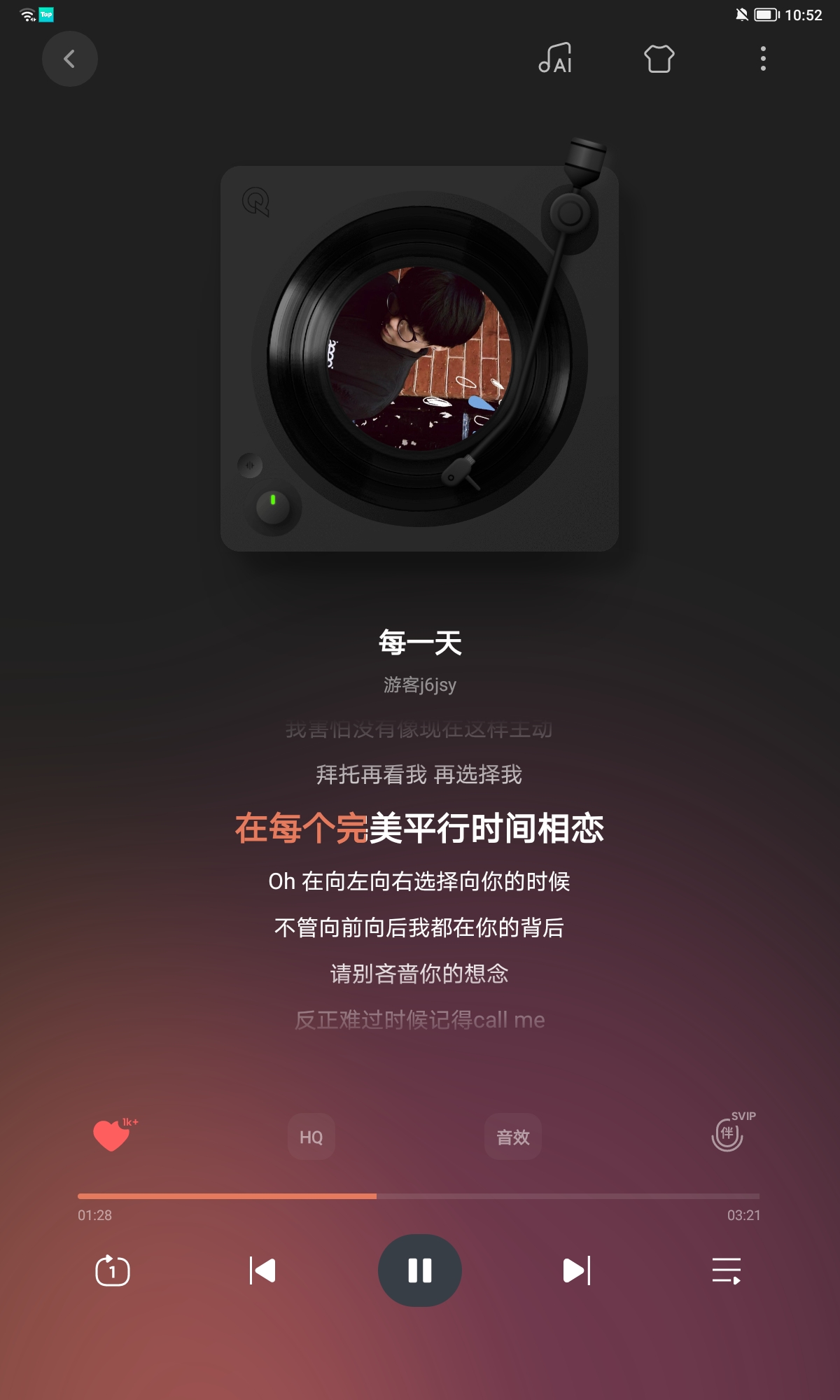Tap the playback progress bar to seek

tap(419, 1196)
